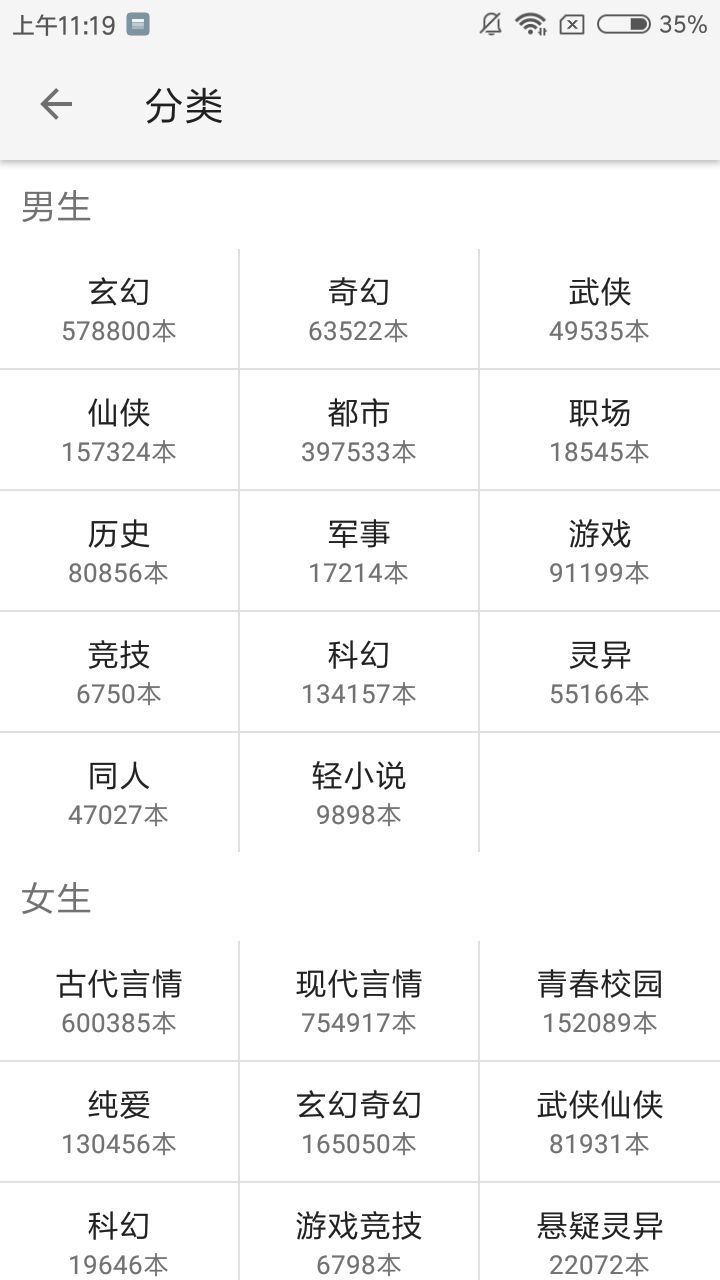The image size is (720, 1280).
Task: Open the 纯爱 category
Action: pos(119,1122)
